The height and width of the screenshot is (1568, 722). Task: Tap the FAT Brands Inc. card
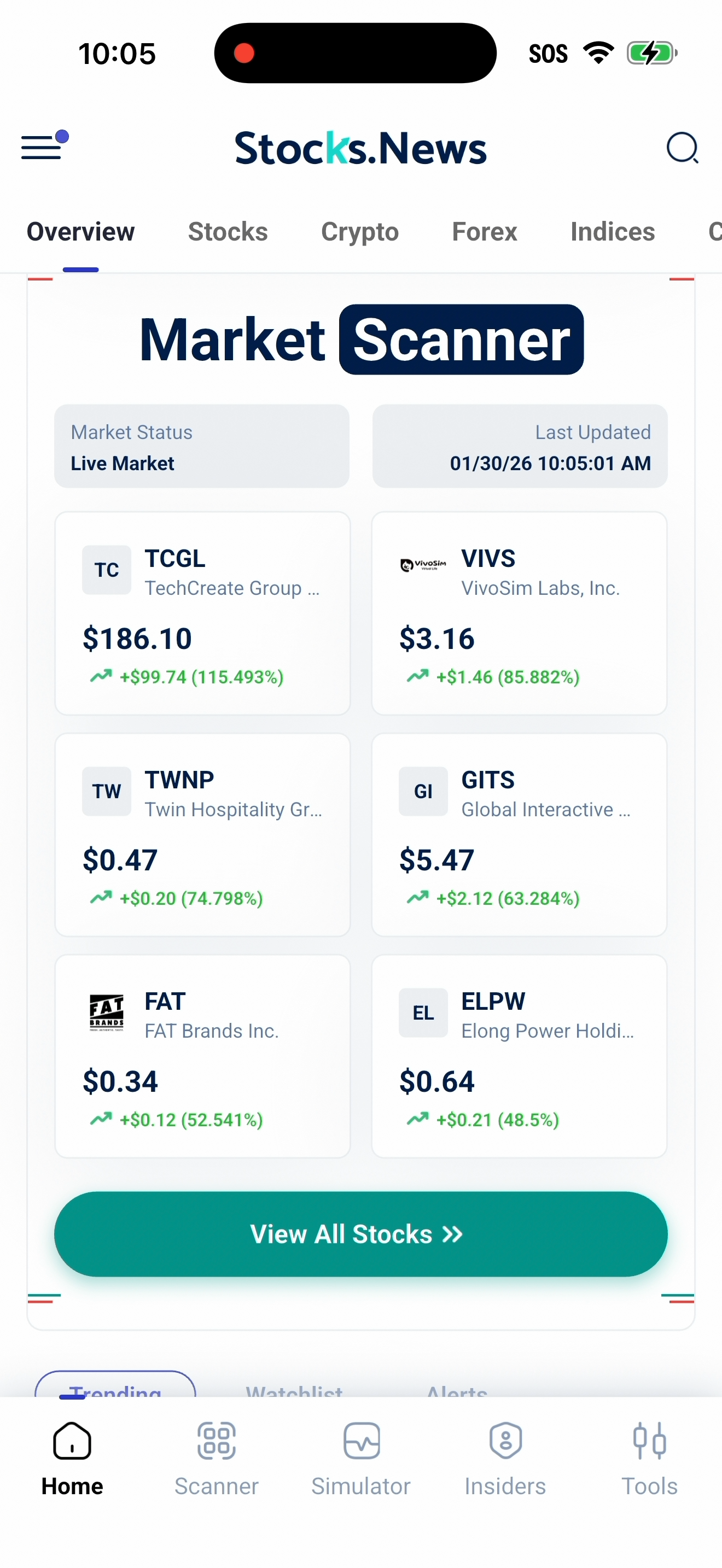click(203, 1056)
